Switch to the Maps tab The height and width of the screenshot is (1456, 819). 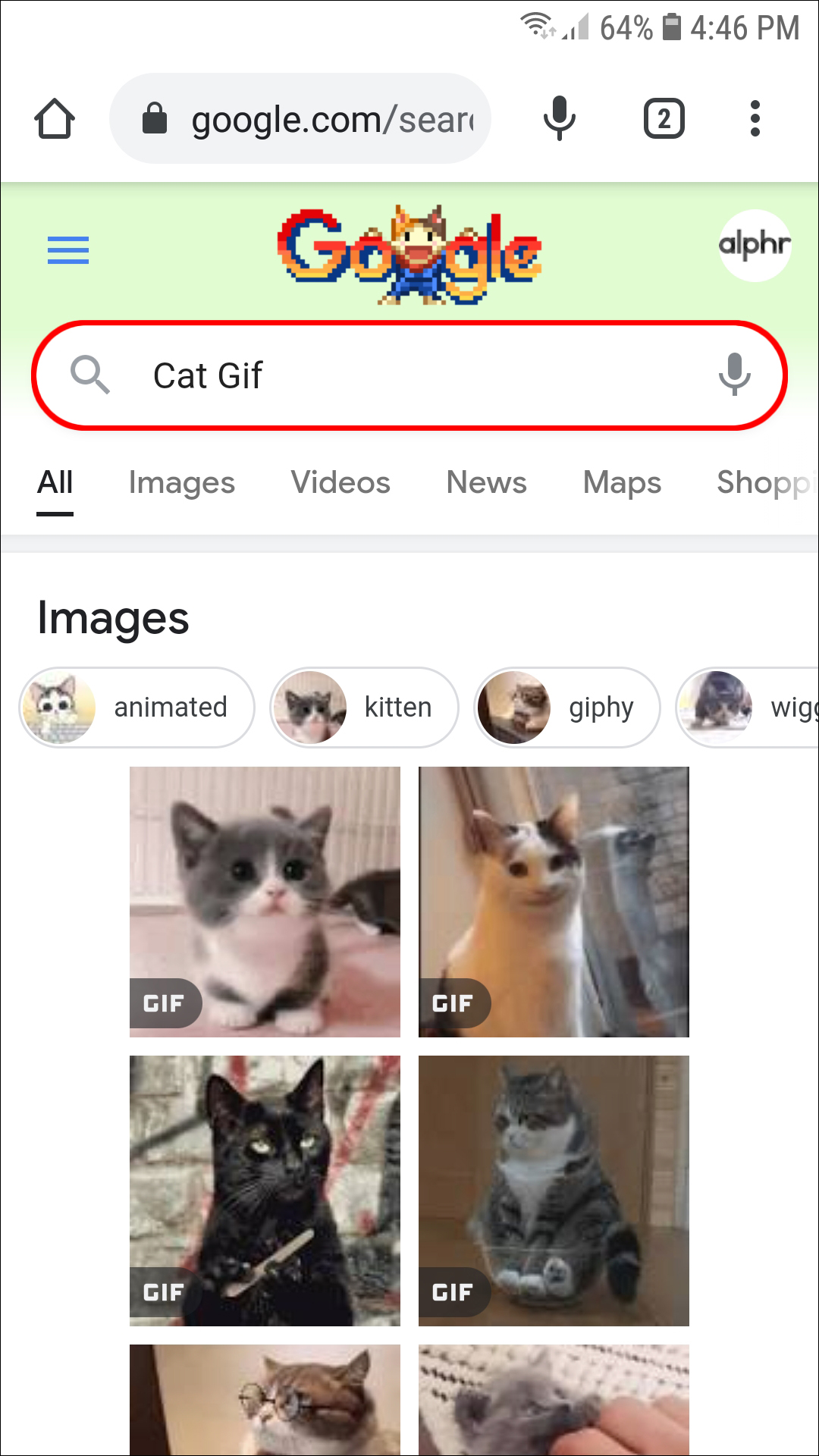pos(622,483)
